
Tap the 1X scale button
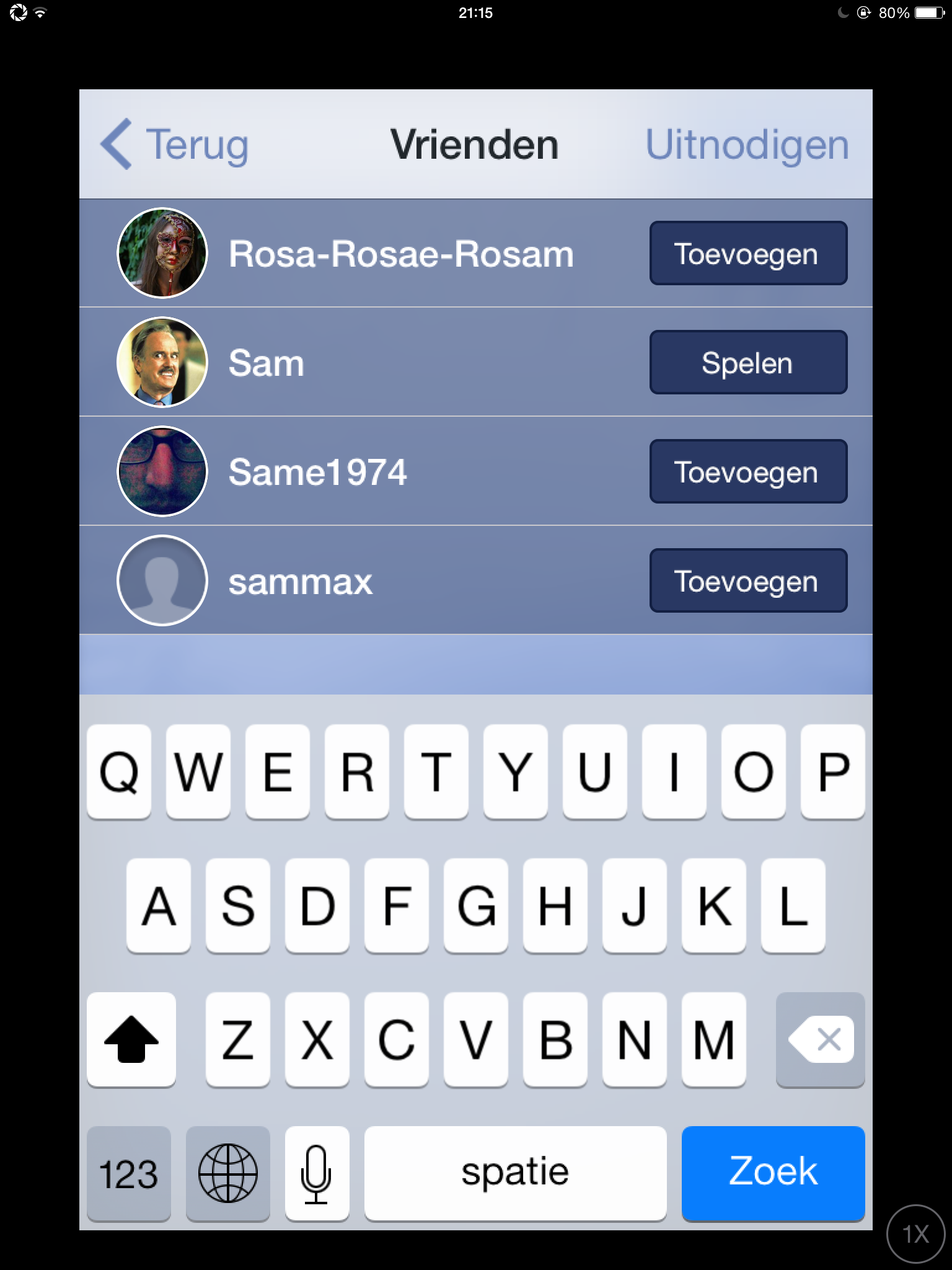click(x=915, y=1233)
